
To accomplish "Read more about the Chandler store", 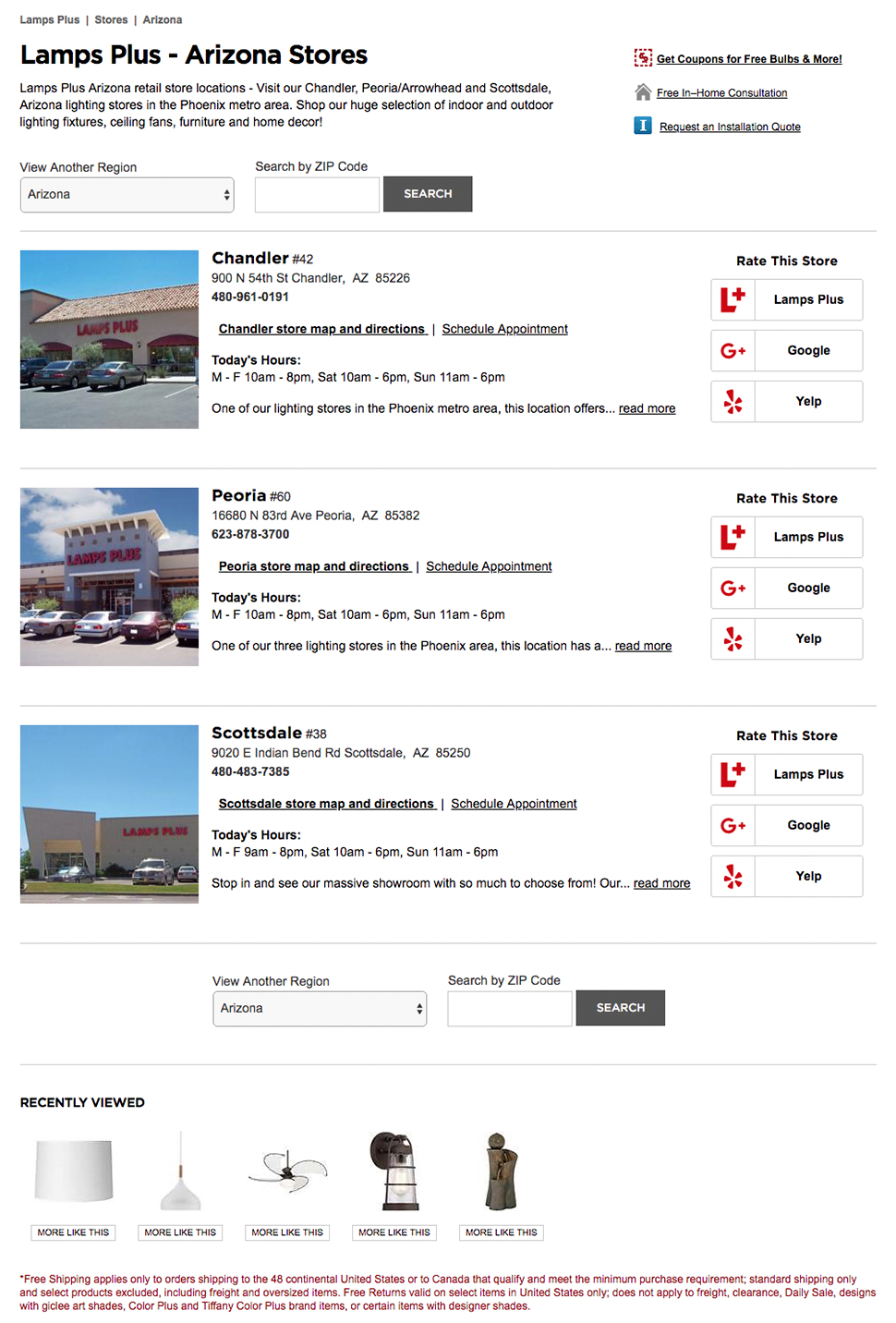I will (x=647, y=408).
